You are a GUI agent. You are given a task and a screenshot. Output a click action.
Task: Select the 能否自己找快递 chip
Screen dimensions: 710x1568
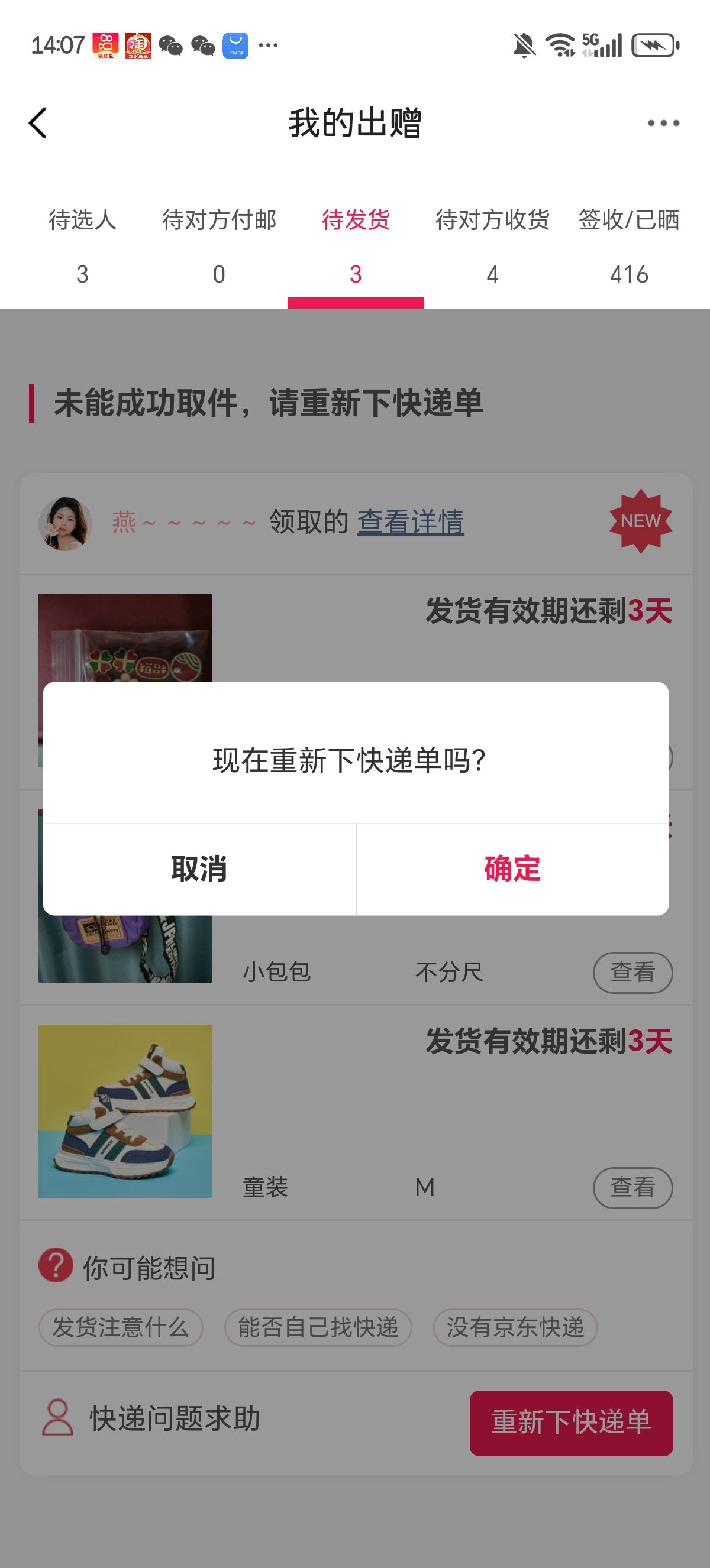318,1327
